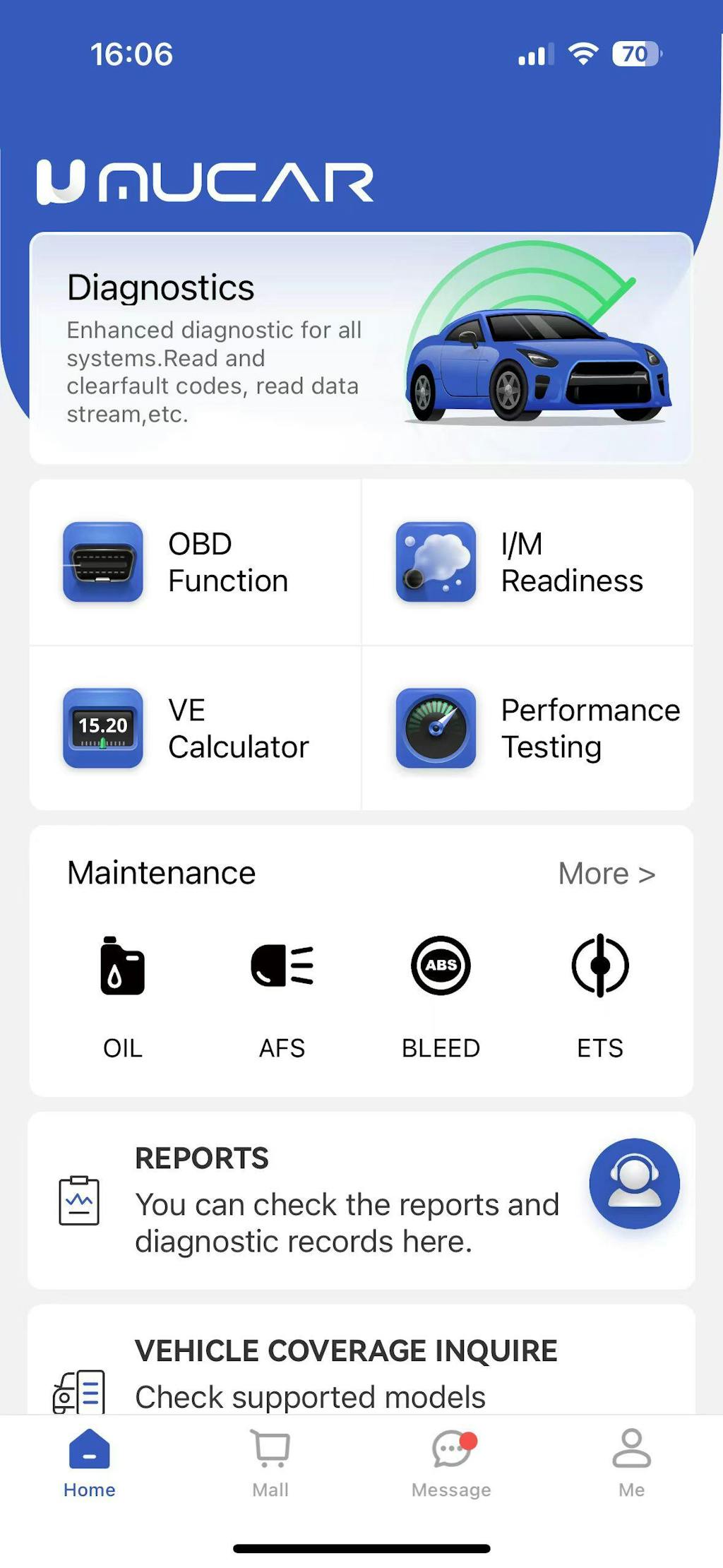
Task: View the Reports and diagnostic records
Action: (x=311, y=1201)
